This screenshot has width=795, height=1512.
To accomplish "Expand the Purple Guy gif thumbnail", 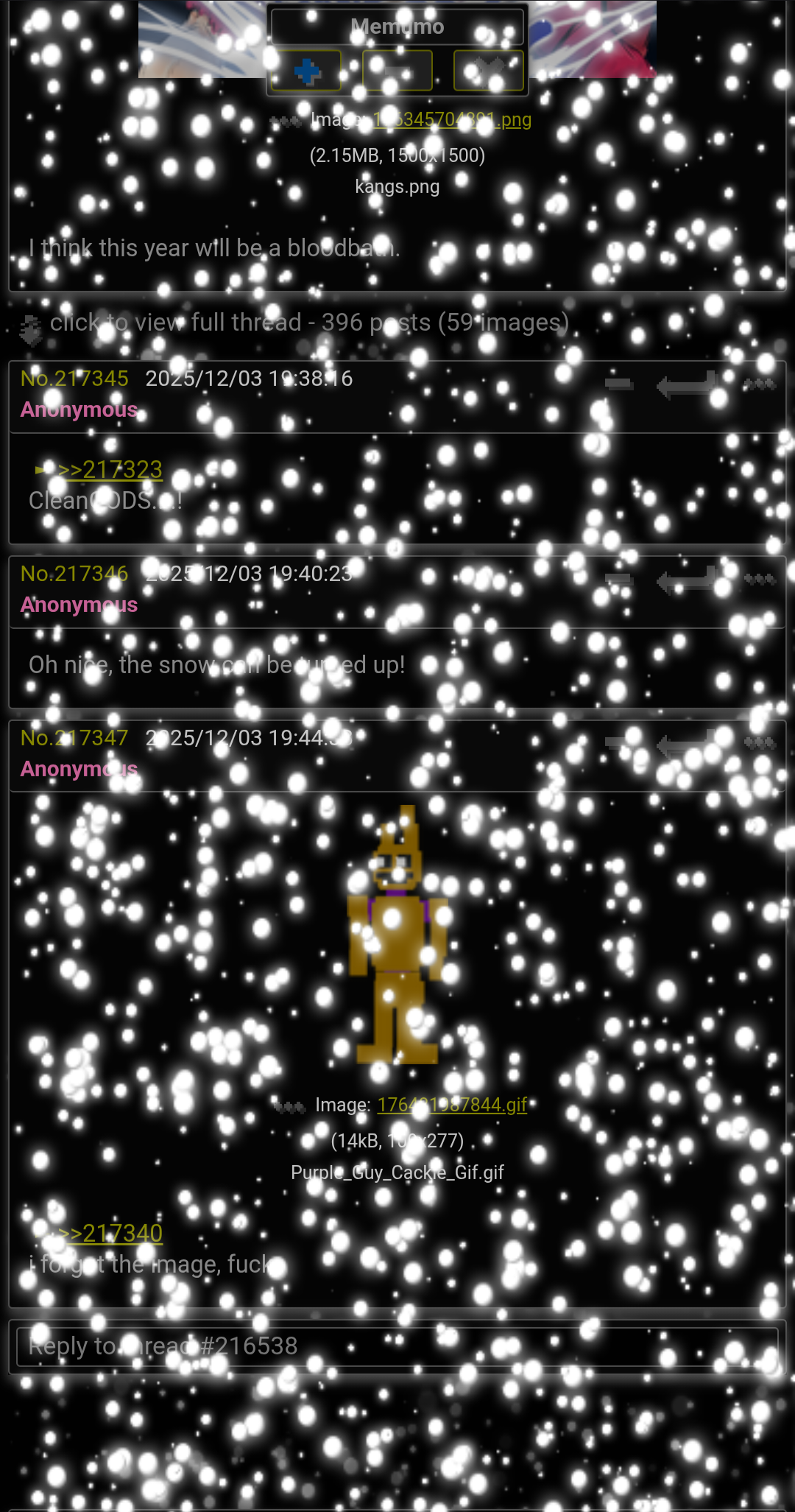I will (x=397, y=935).
